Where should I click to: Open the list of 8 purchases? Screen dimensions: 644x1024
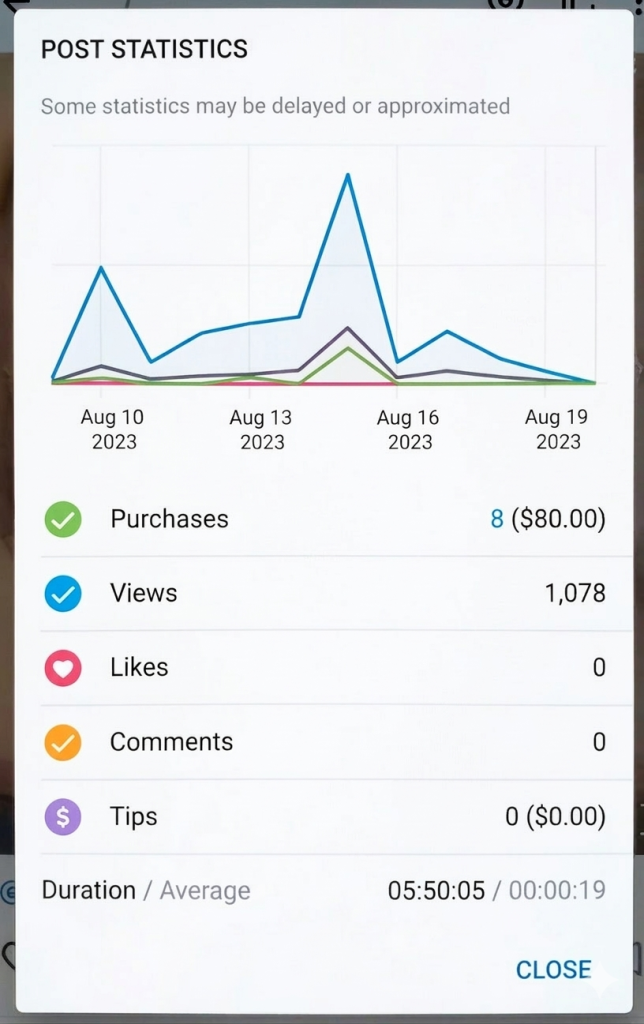[x=497, y=519]
